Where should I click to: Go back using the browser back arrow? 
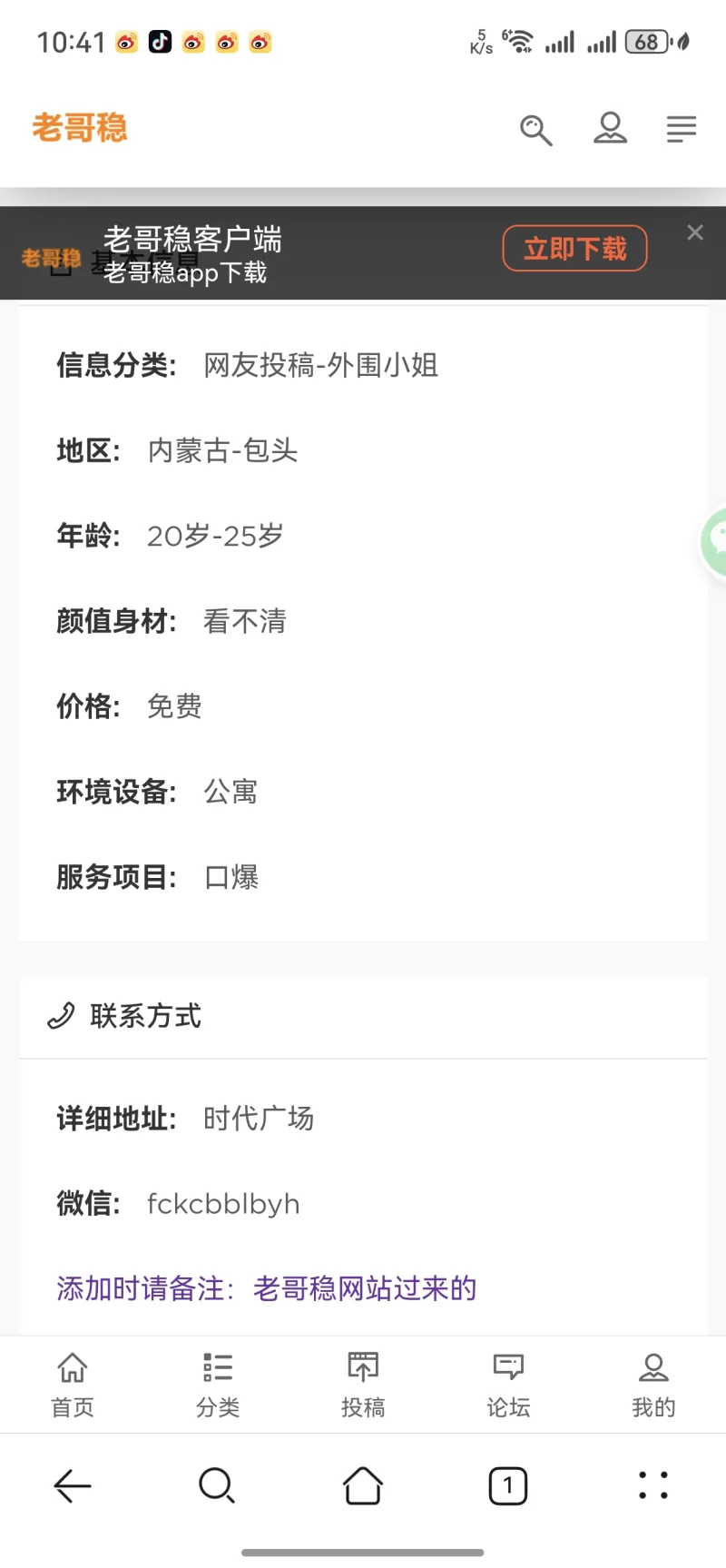pos(73,1485)
